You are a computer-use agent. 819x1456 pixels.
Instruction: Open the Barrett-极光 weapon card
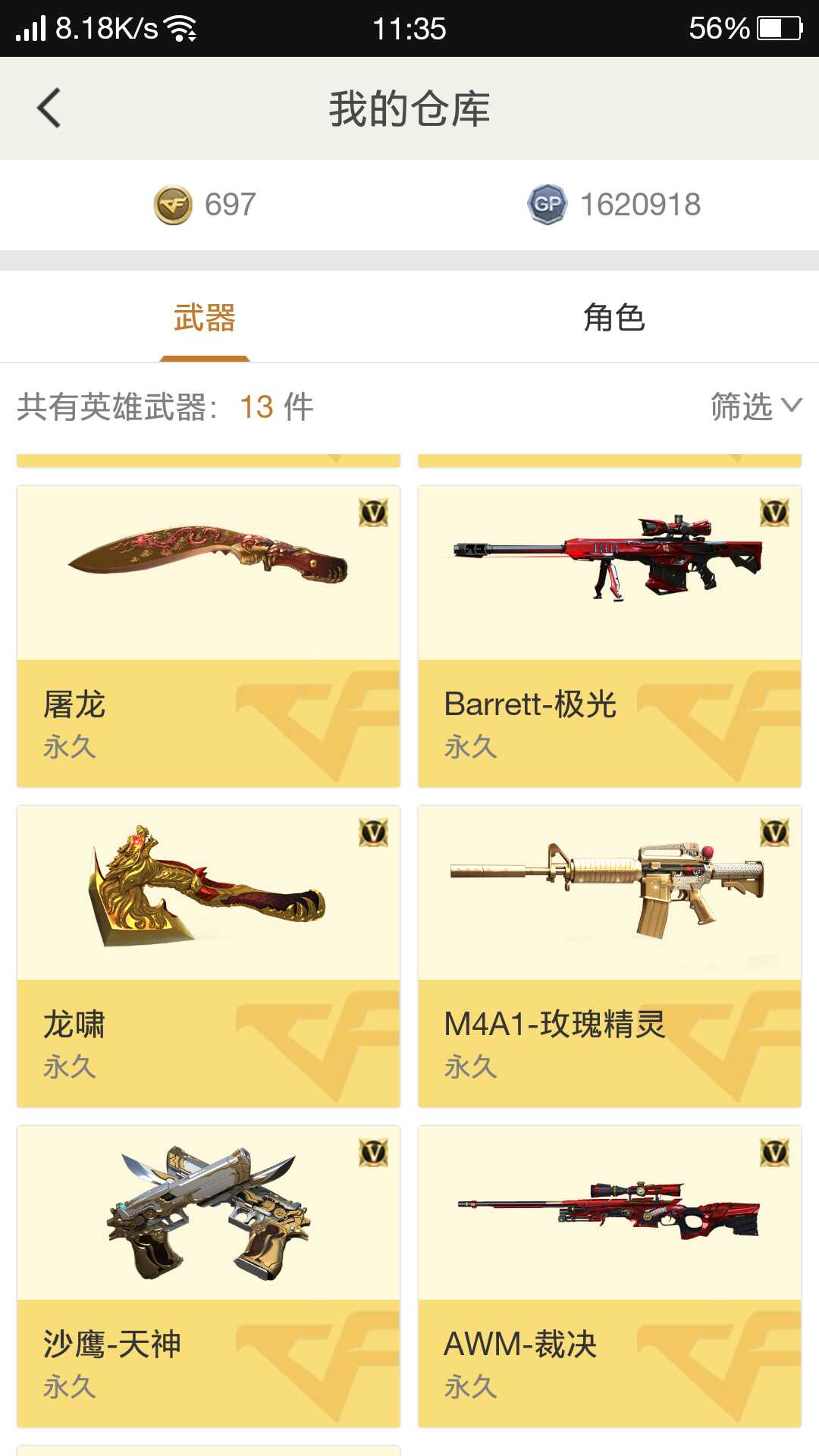(x=610, y=636)
